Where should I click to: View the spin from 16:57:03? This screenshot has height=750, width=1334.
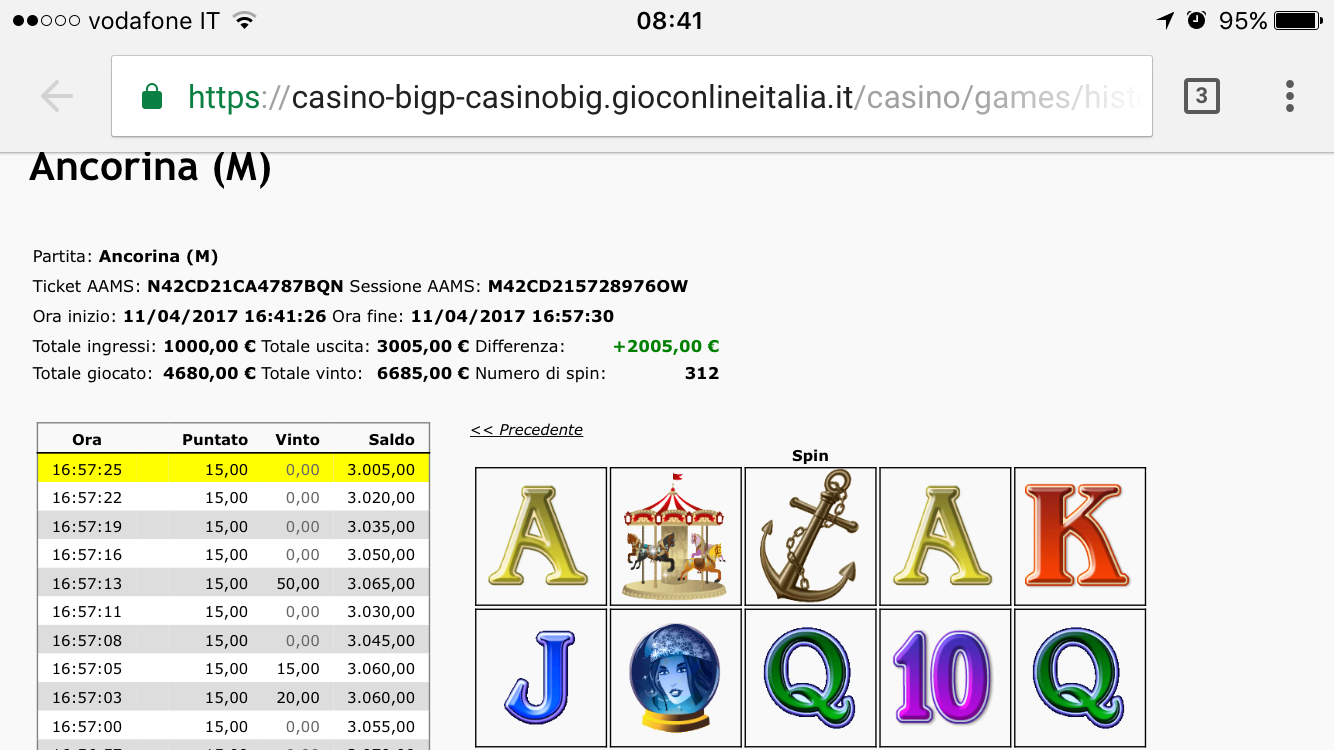(233, 698)
